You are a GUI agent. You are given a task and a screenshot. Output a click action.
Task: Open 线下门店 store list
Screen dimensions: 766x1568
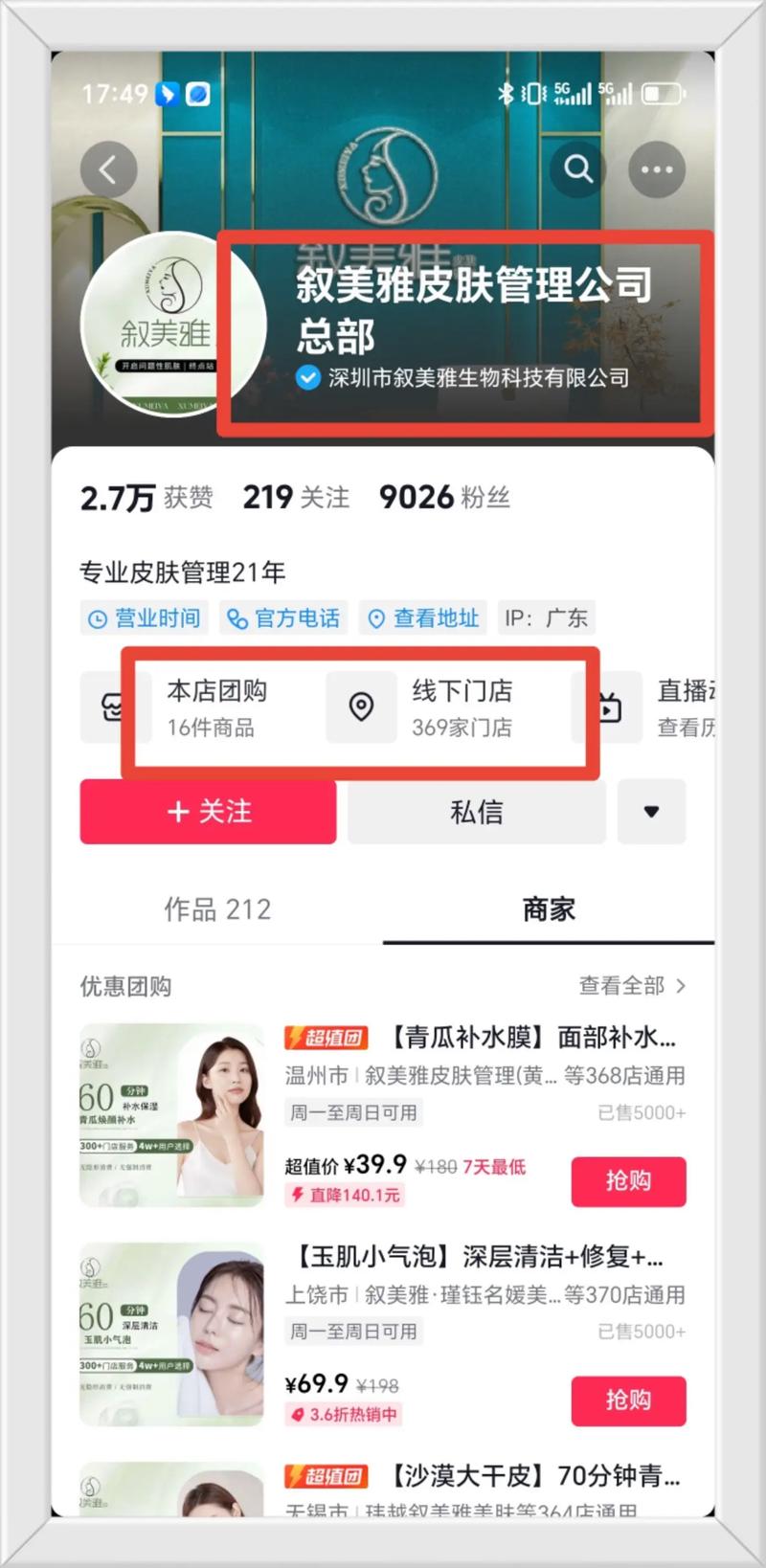tap(462, 708)
